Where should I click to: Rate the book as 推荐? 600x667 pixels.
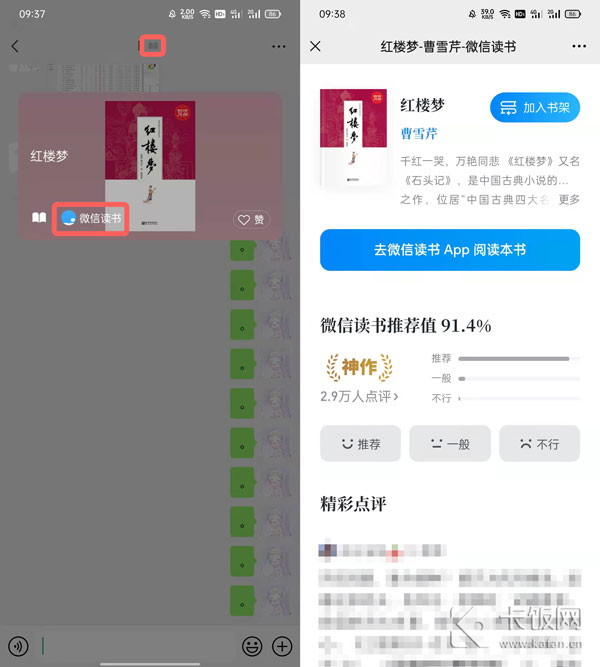pos(360,443)
